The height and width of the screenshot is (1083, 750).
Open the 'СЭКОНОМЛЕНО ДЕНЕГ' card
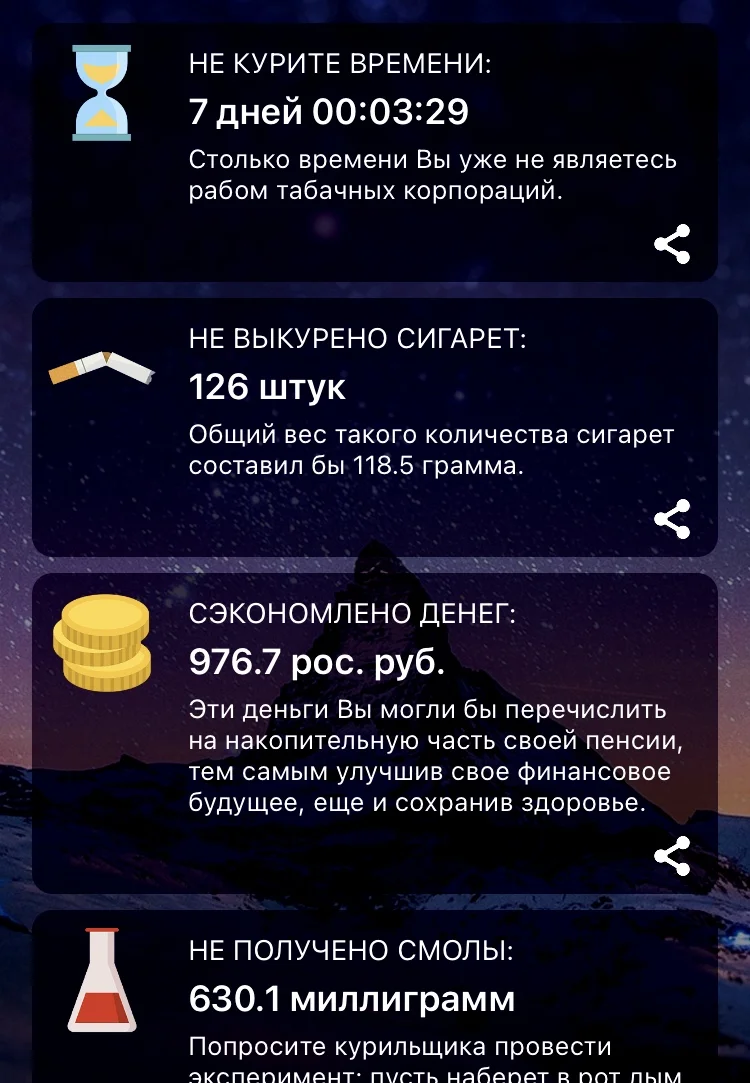(x=375, y=730)
